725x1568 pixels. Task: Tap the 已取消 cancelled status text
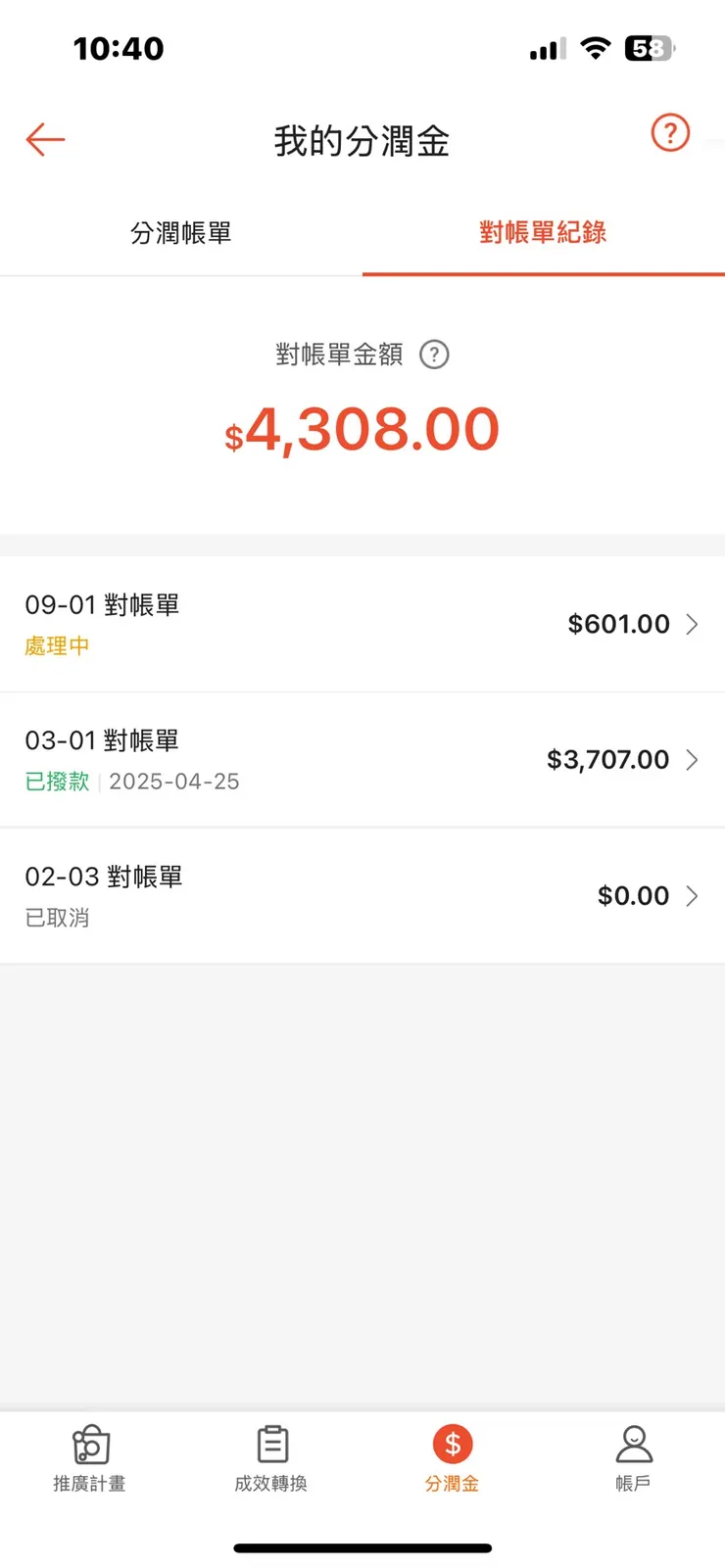(56, 918)
